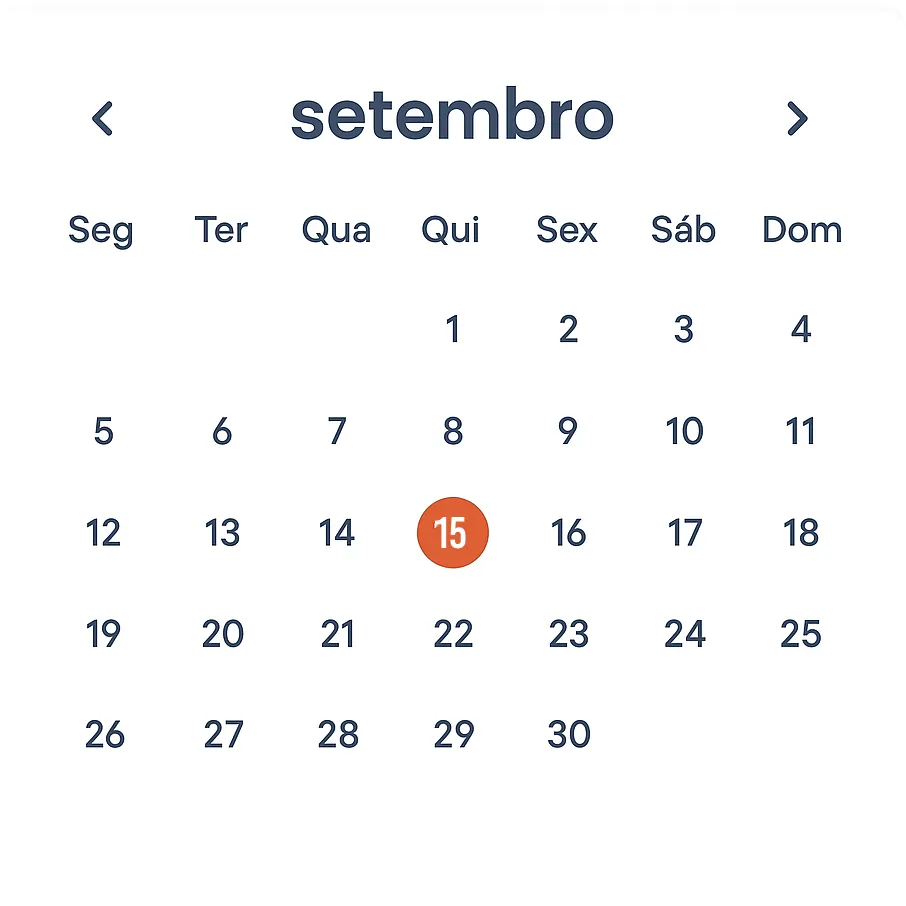The width and height of the screenshot is (906, 906).
Task: Select day 16 next to today
Action: click(x=568, y=533)
